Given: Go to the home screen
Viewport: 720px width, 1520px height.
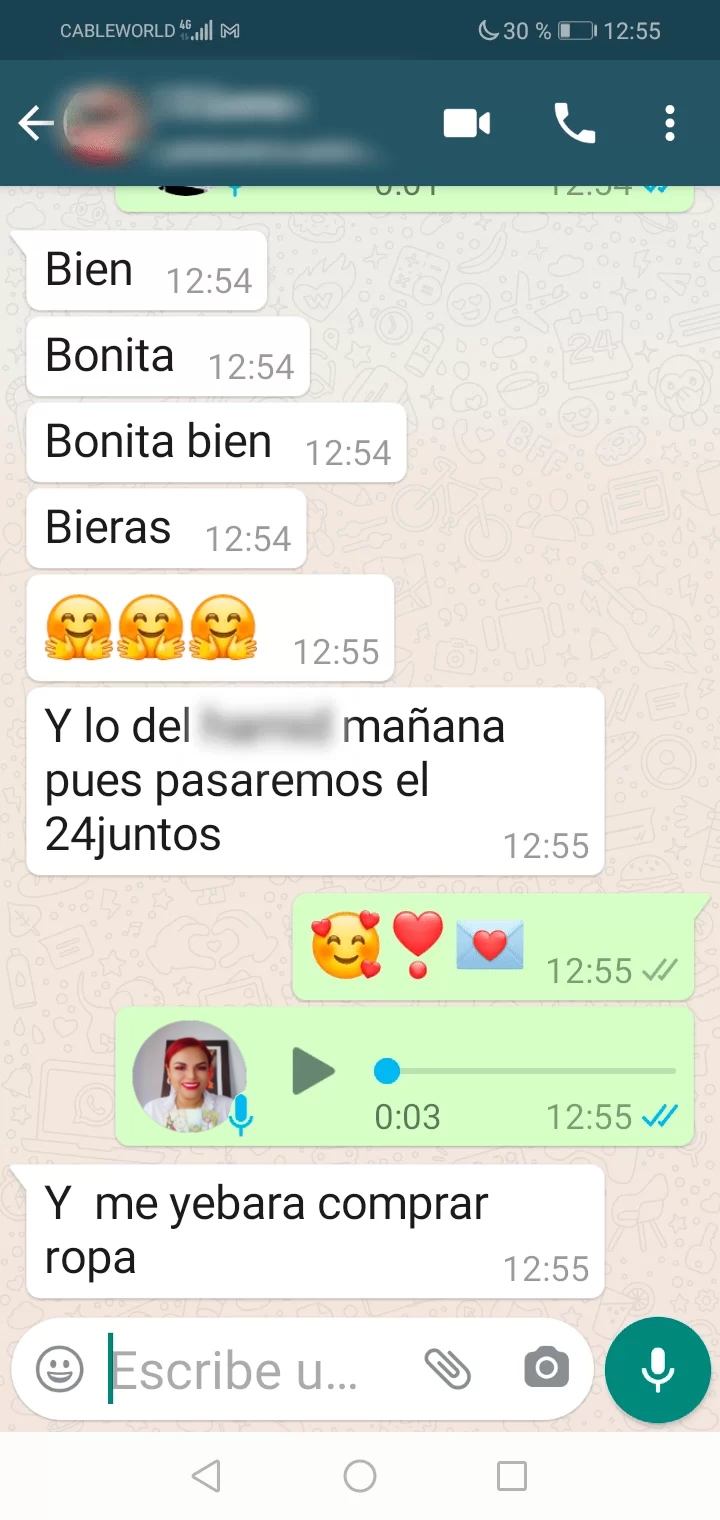Looking at the screenshot, I should [360, 1476].
